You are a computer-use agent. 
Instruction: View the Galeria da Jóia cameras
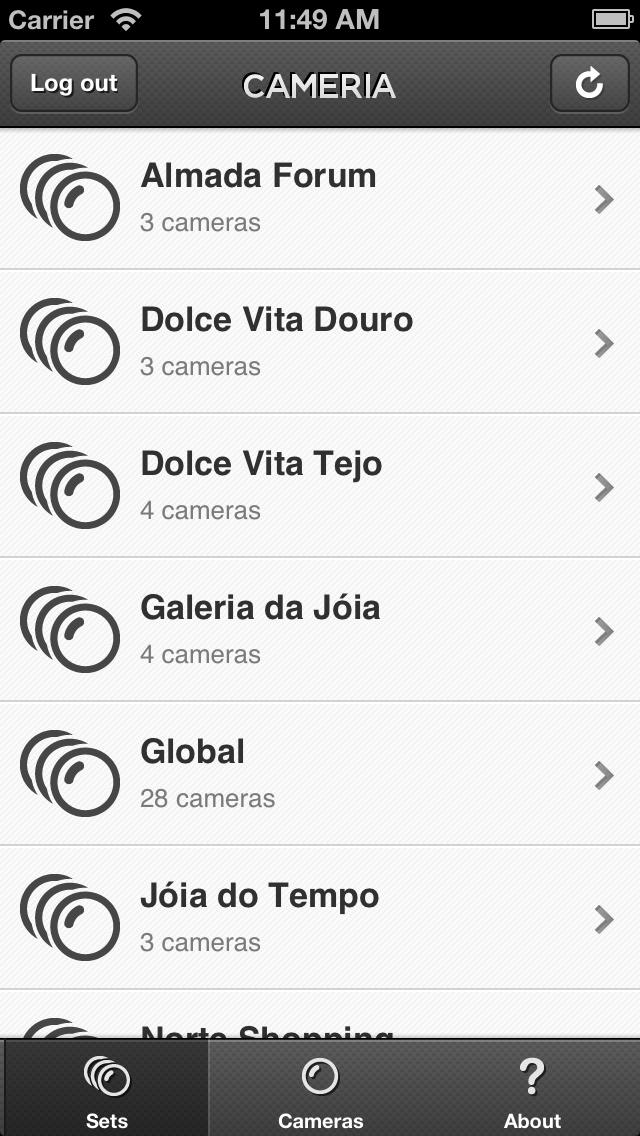click(320, 630)
